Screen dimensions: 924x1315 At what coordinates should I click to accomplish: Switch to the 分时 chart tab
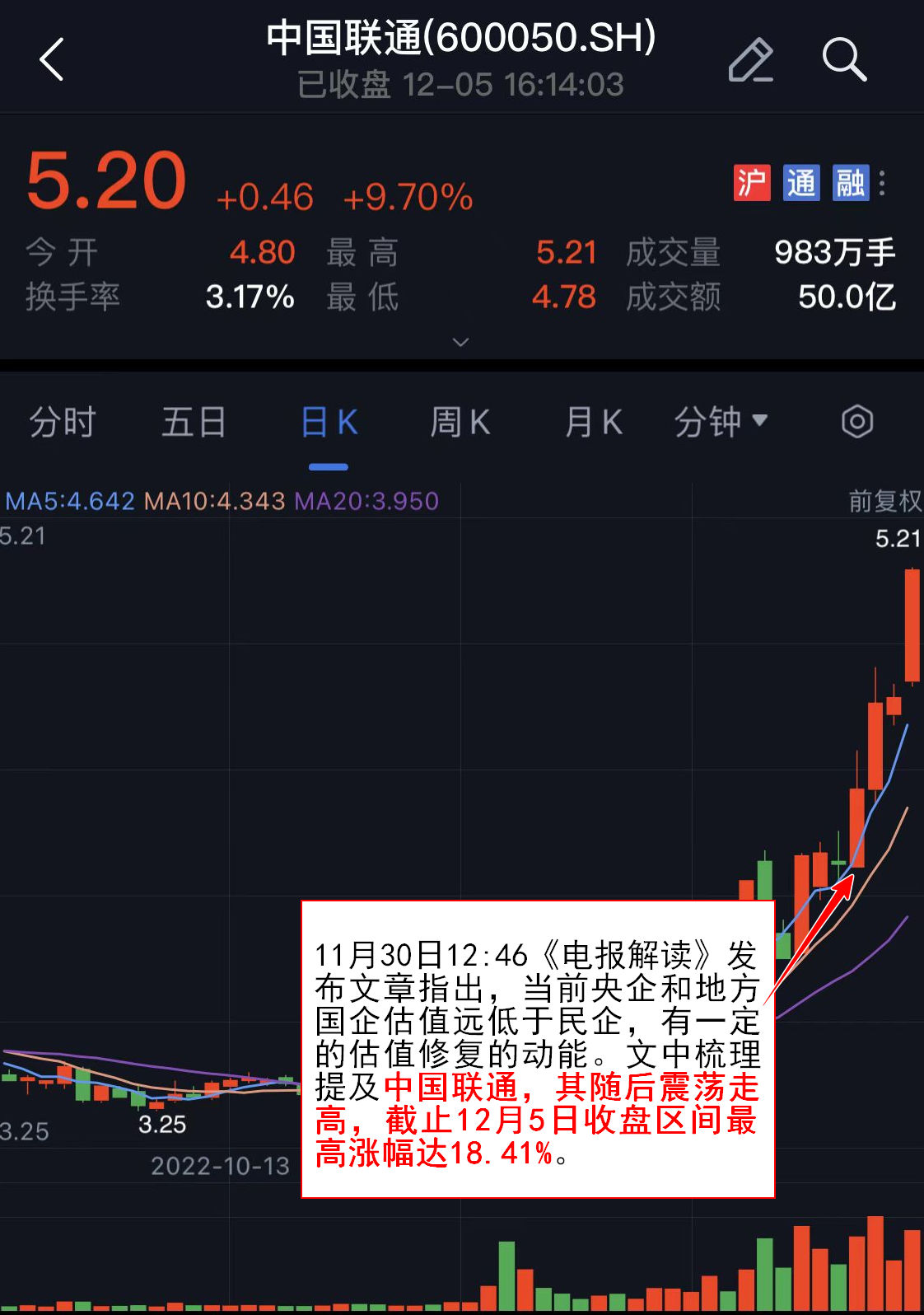63,422
